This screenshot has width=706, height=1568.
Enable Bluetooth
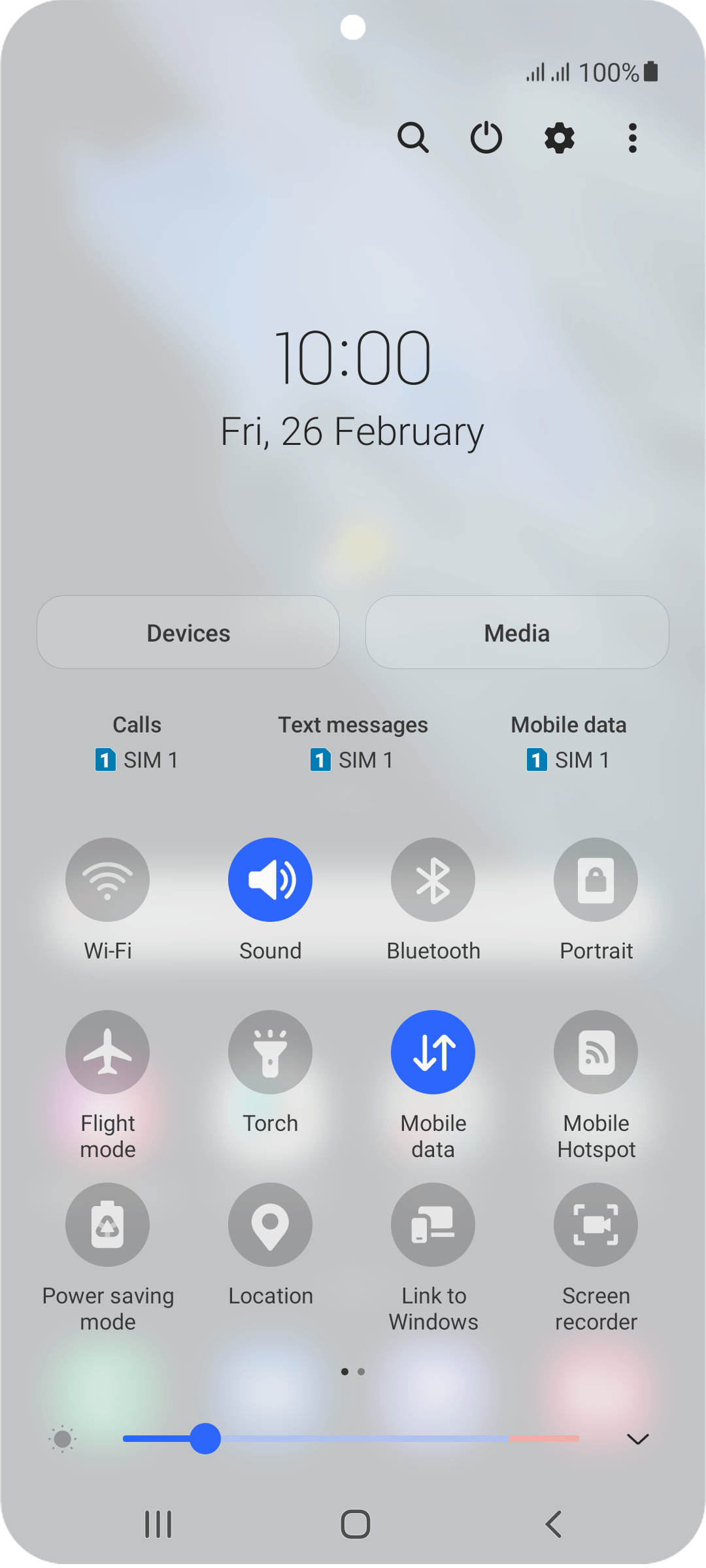[433, 879]
